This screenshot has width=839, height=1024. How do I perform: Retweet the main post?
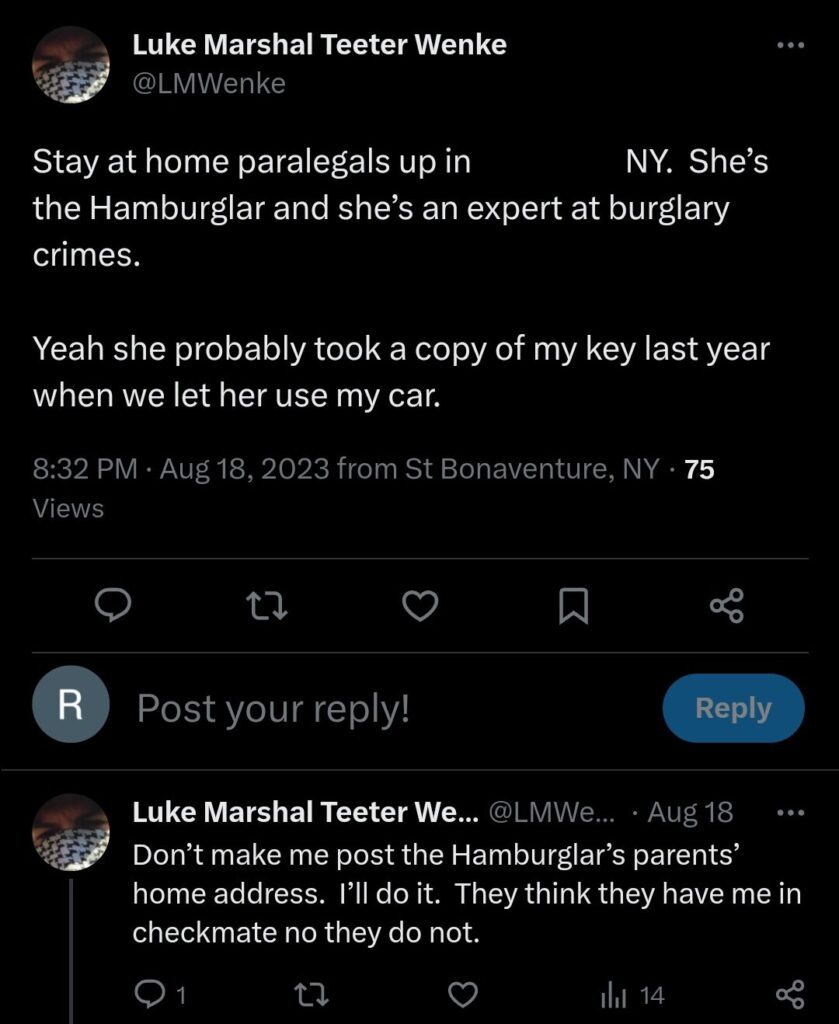point(268,606)
